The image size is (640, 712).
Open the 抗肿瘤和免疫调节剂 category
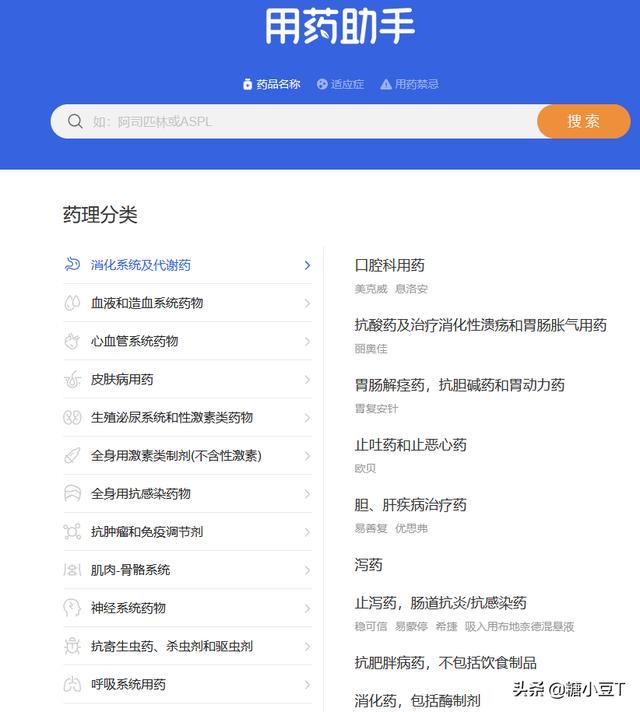tap(147, 532)
